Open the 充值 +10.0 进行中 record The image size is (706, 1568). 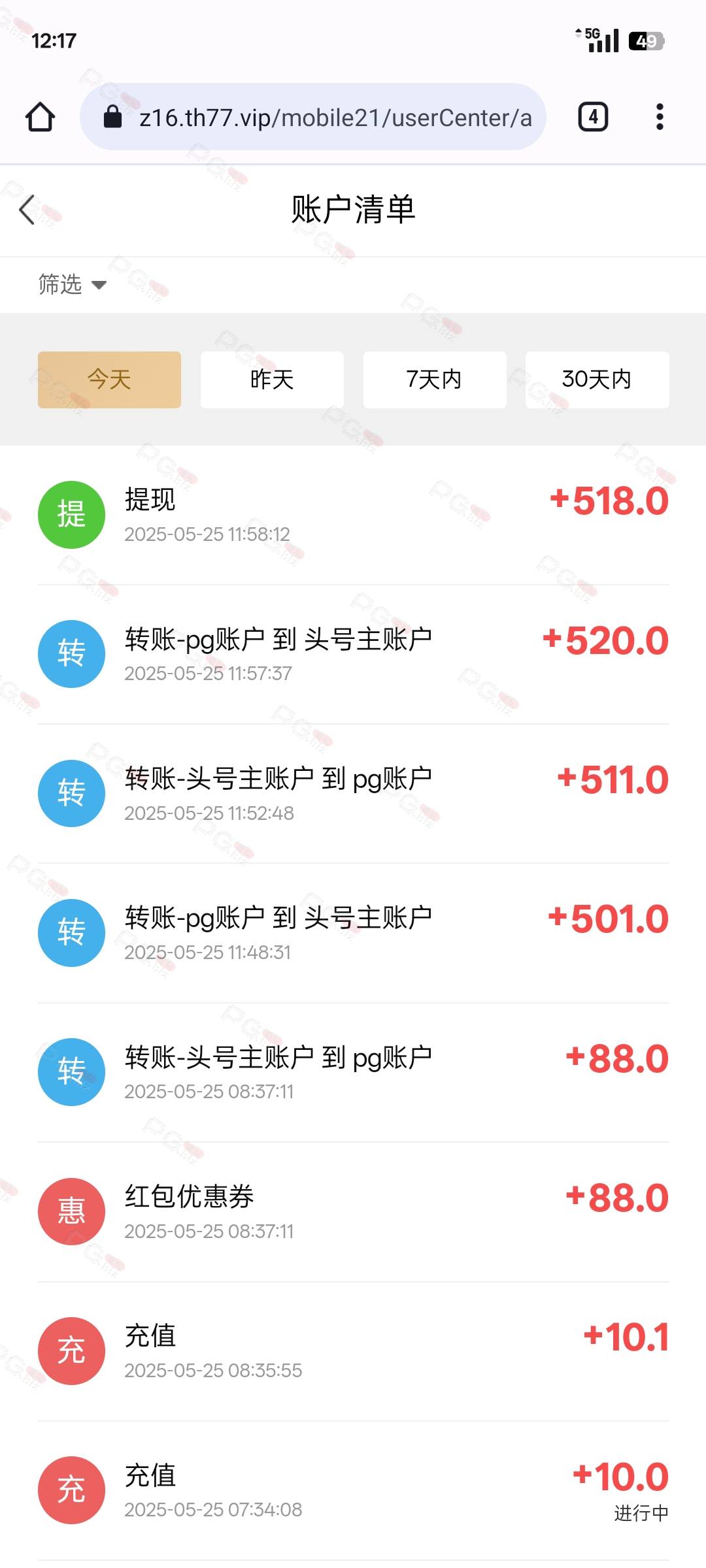coord(353,1491)
